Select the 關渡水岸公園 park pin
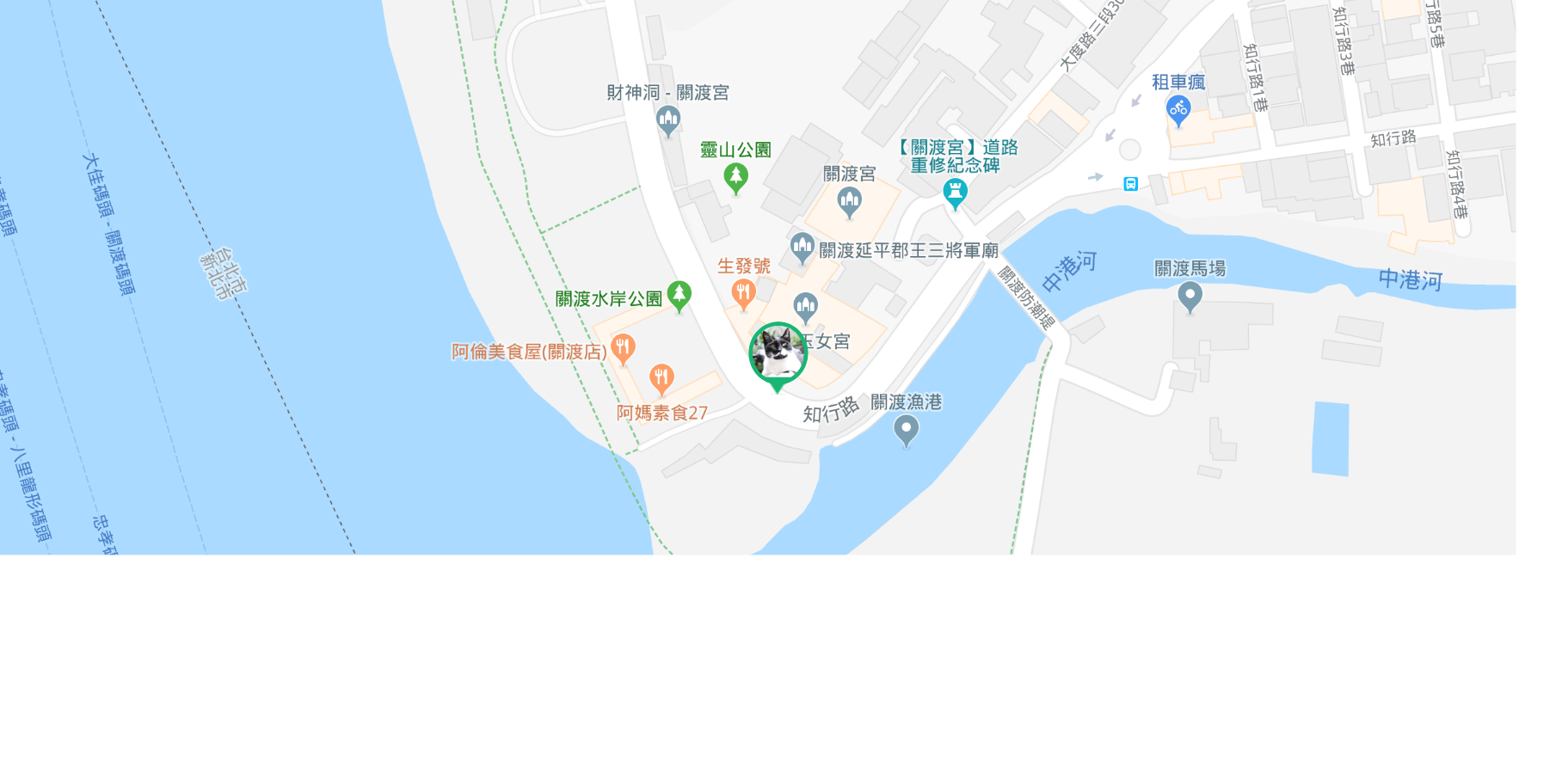The height and width of the screenshot is (784, 1556). click(680, 296)
